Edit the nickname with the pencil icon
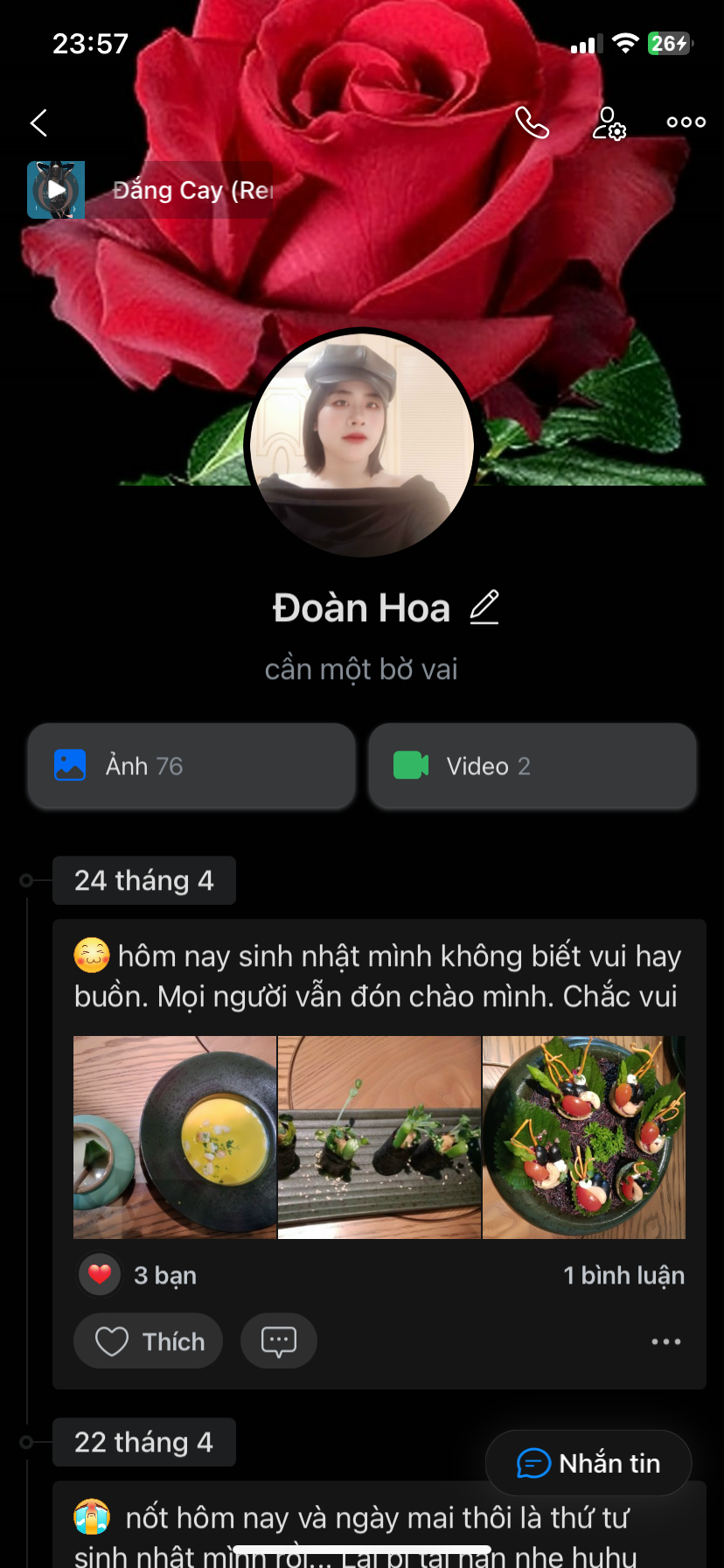This screenshot has height=1568, width=724. (484, 607)
